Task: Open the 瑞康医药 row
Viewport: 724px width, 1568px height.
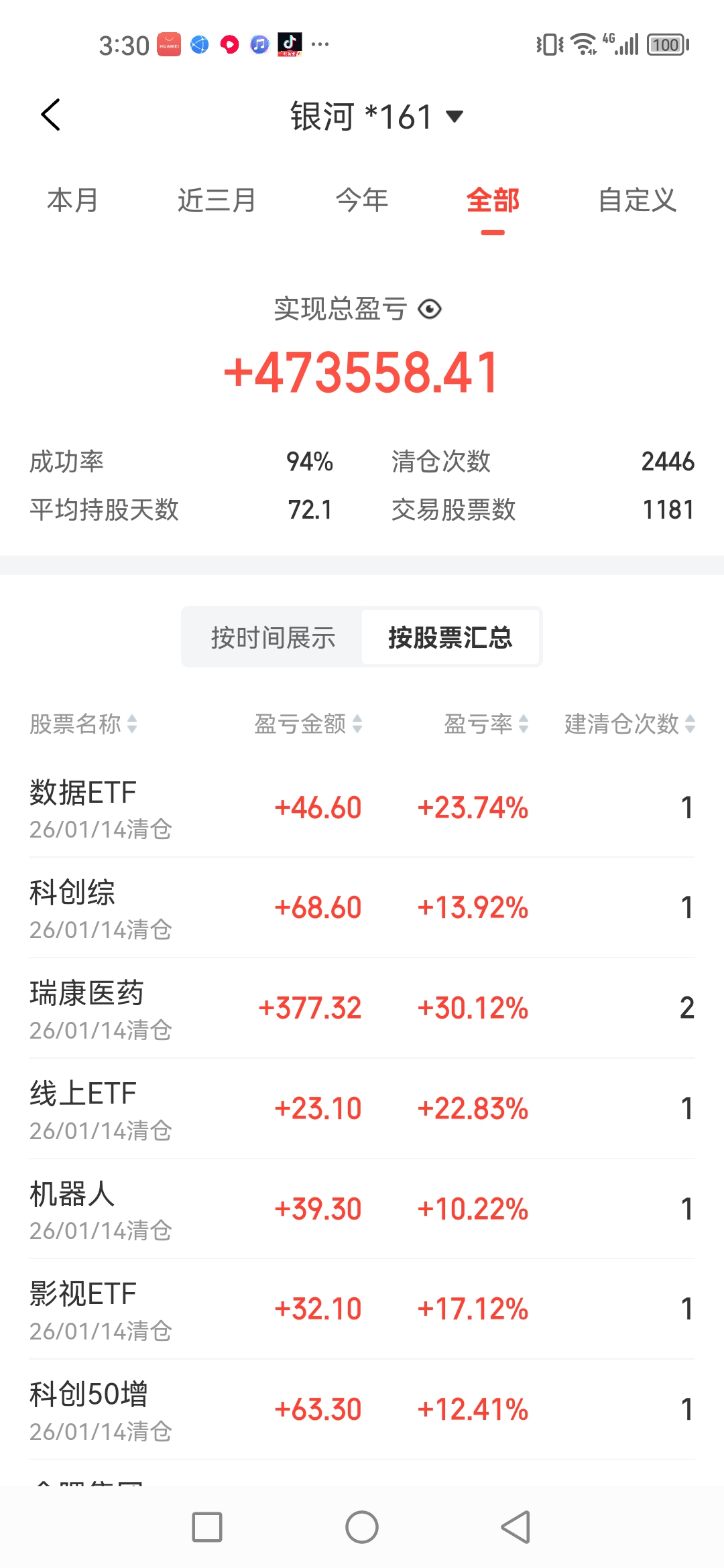Action: tap(362, 1008)
